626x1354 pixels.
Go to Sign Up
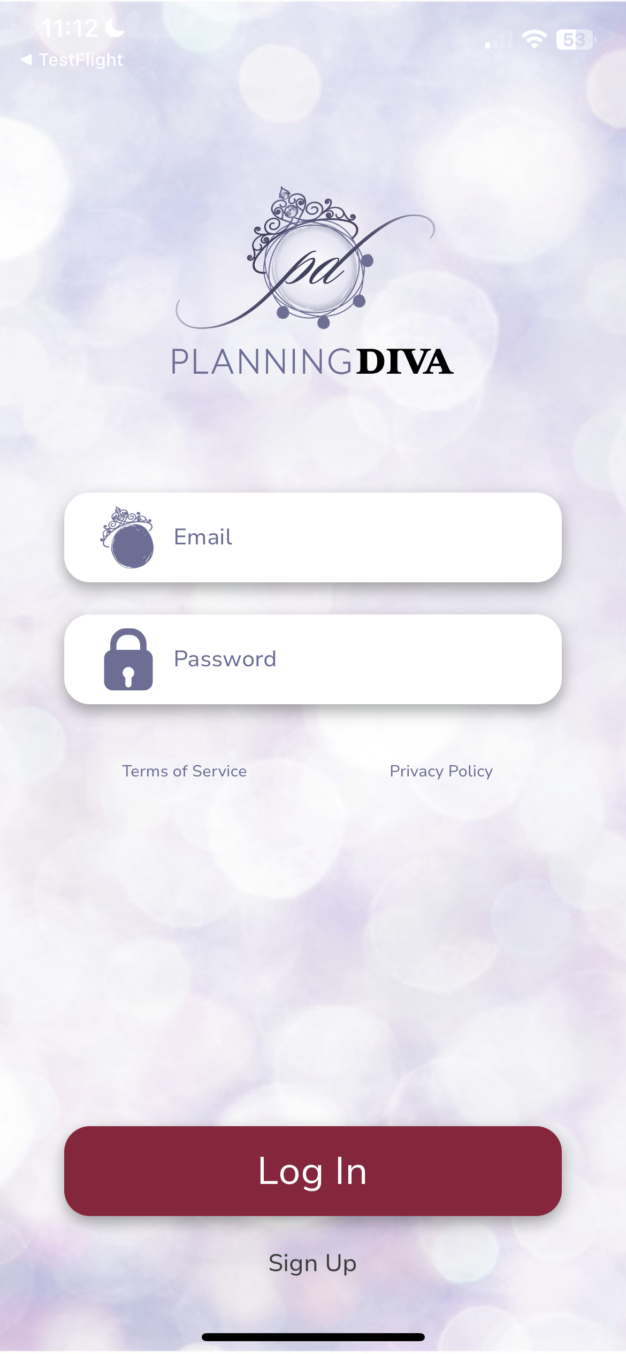(312, 1263)
